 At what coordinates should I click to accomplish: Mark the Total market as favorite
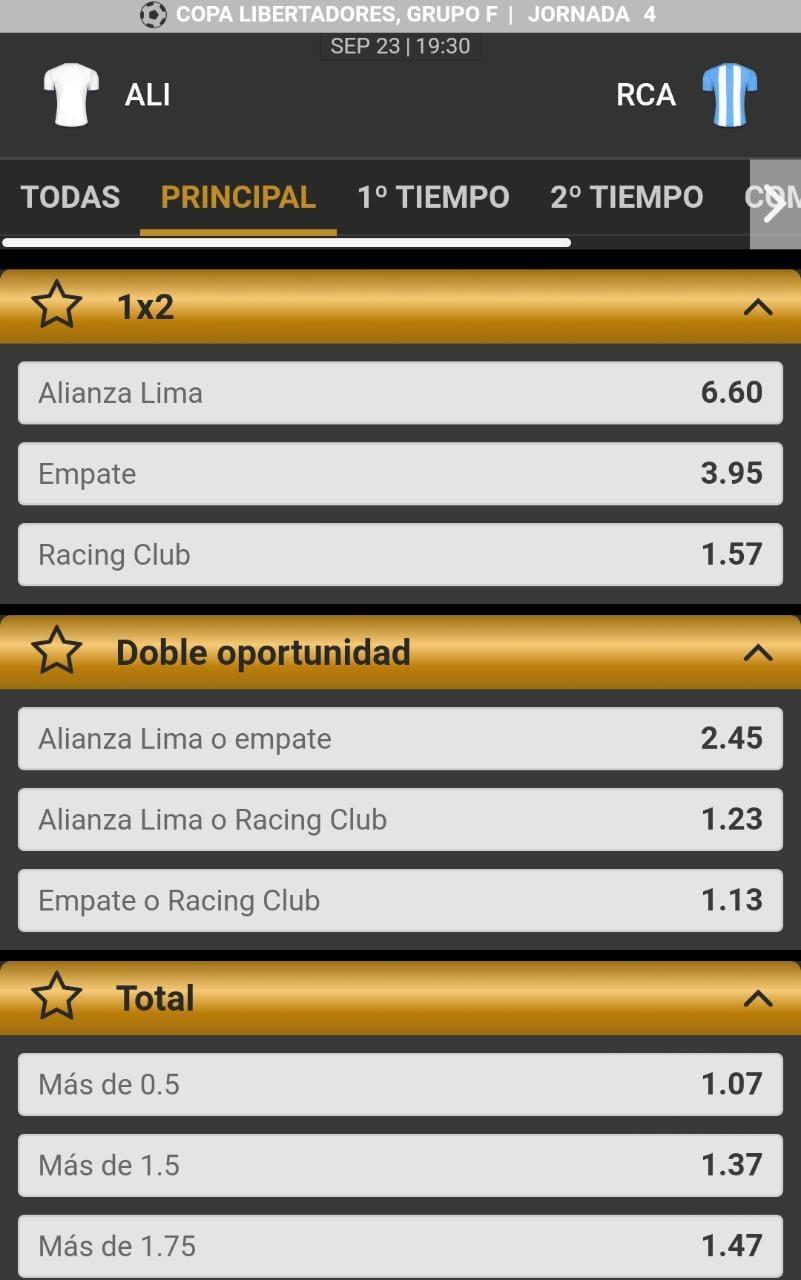pyautogui.click(x=57, y=998)
